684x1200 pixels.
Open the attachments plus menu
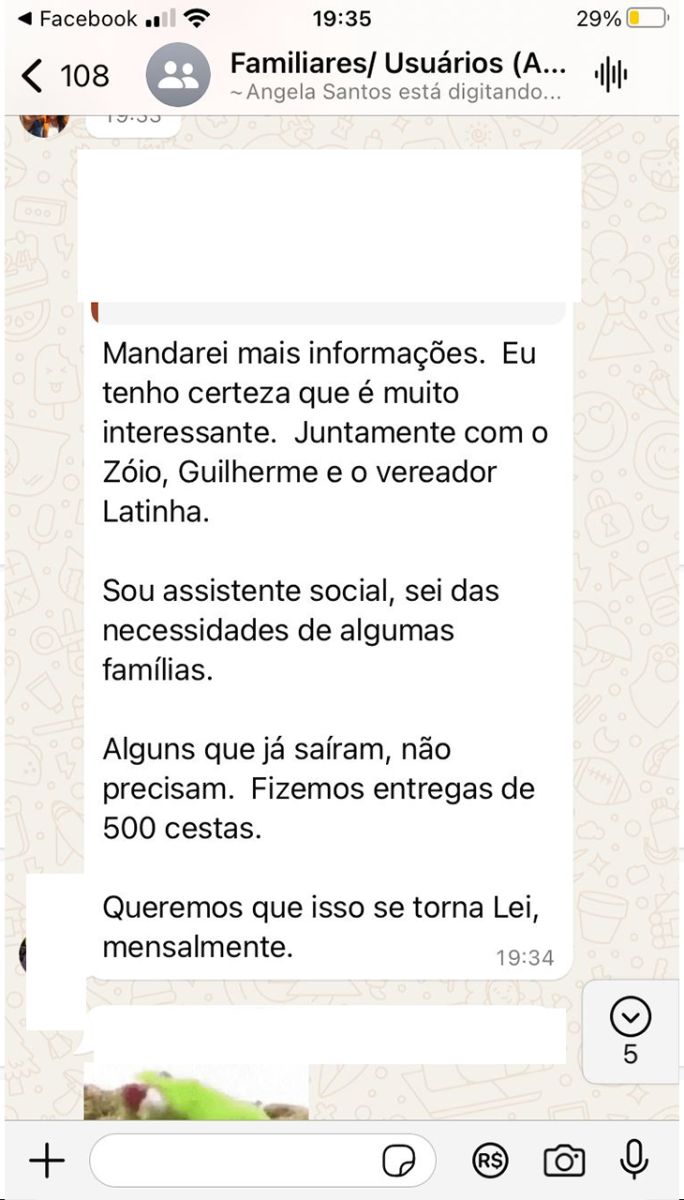(46, 1161)
